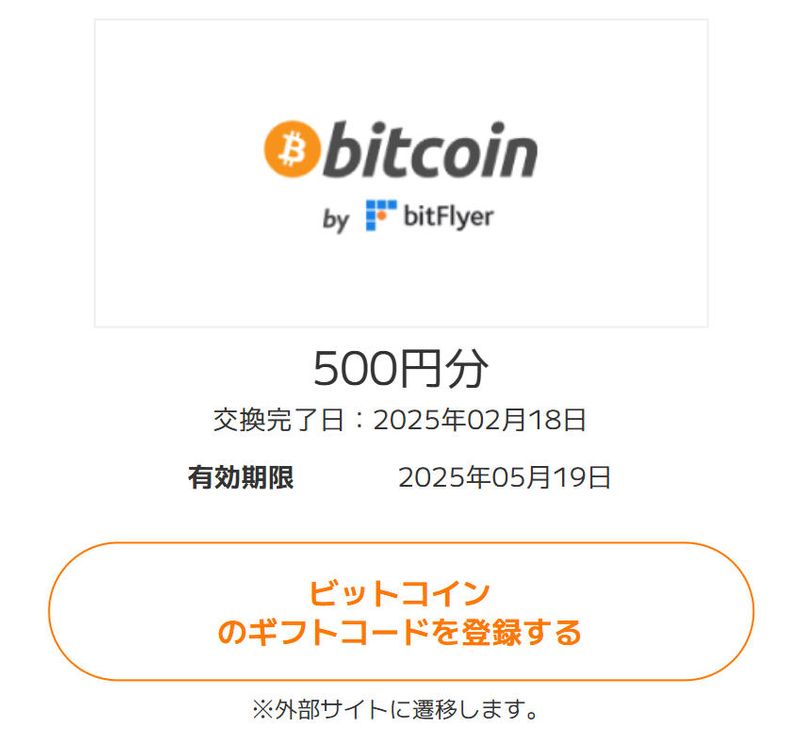
Task: Tap ビットコインのギフトコードを登録する button
Action: click(x=400, y=612)
